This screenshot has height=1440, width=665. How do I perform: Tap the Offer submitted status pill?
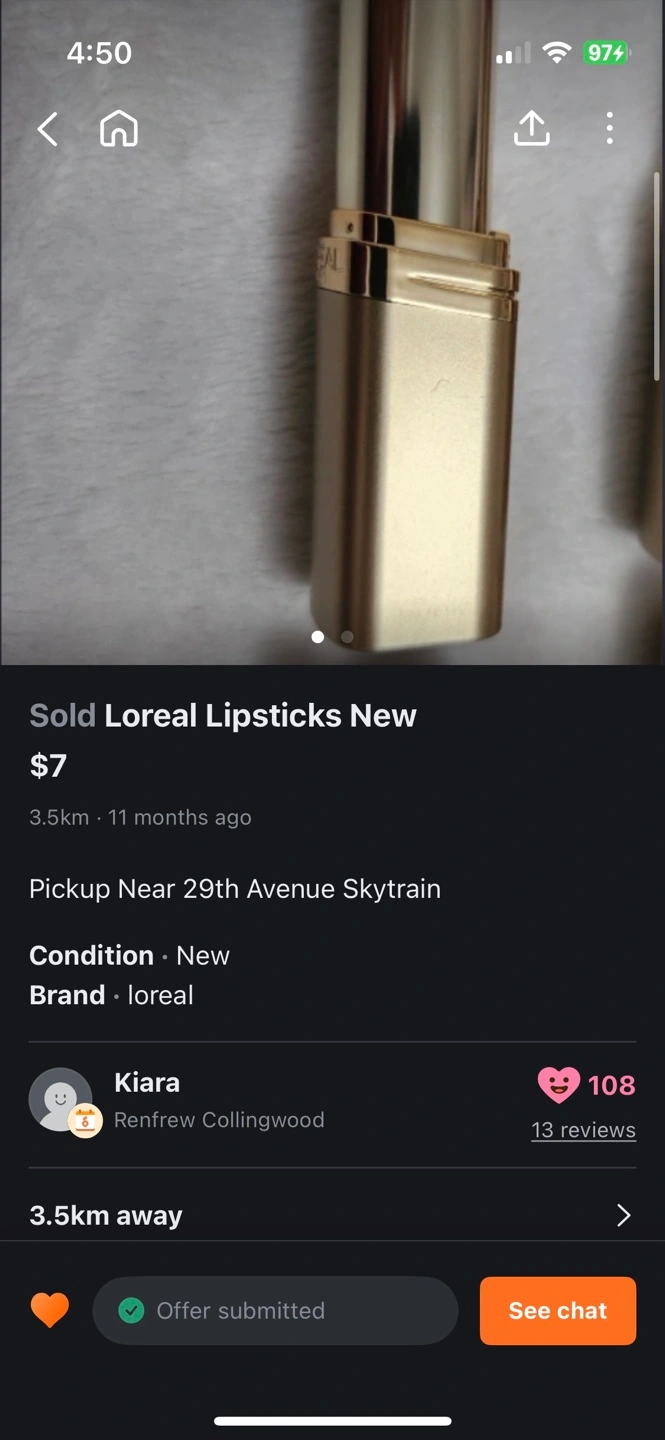click(275, 1310)
